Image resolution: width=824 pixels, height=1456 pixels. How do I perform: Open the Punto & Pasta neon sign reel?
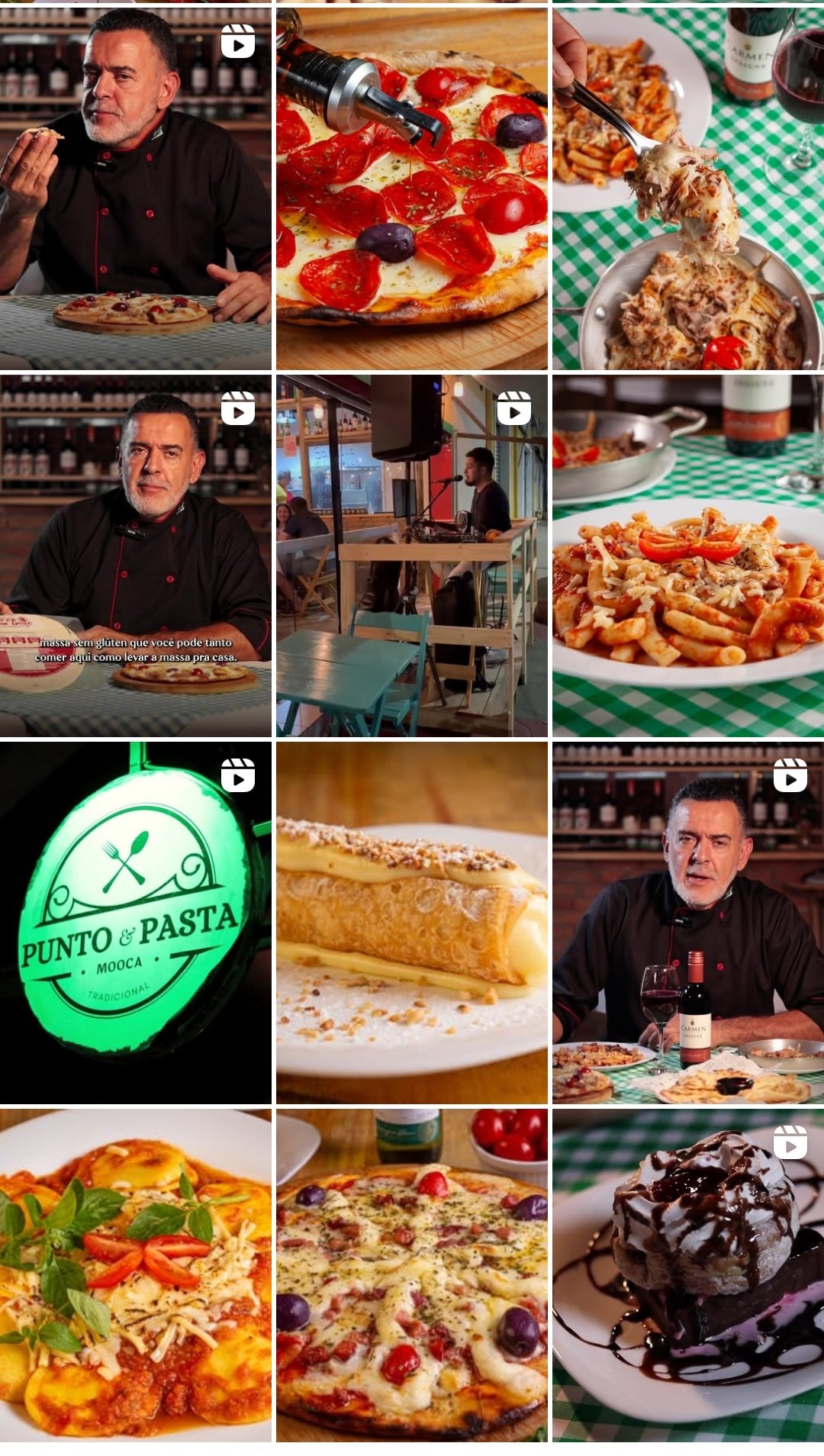(x=135, y=923)
